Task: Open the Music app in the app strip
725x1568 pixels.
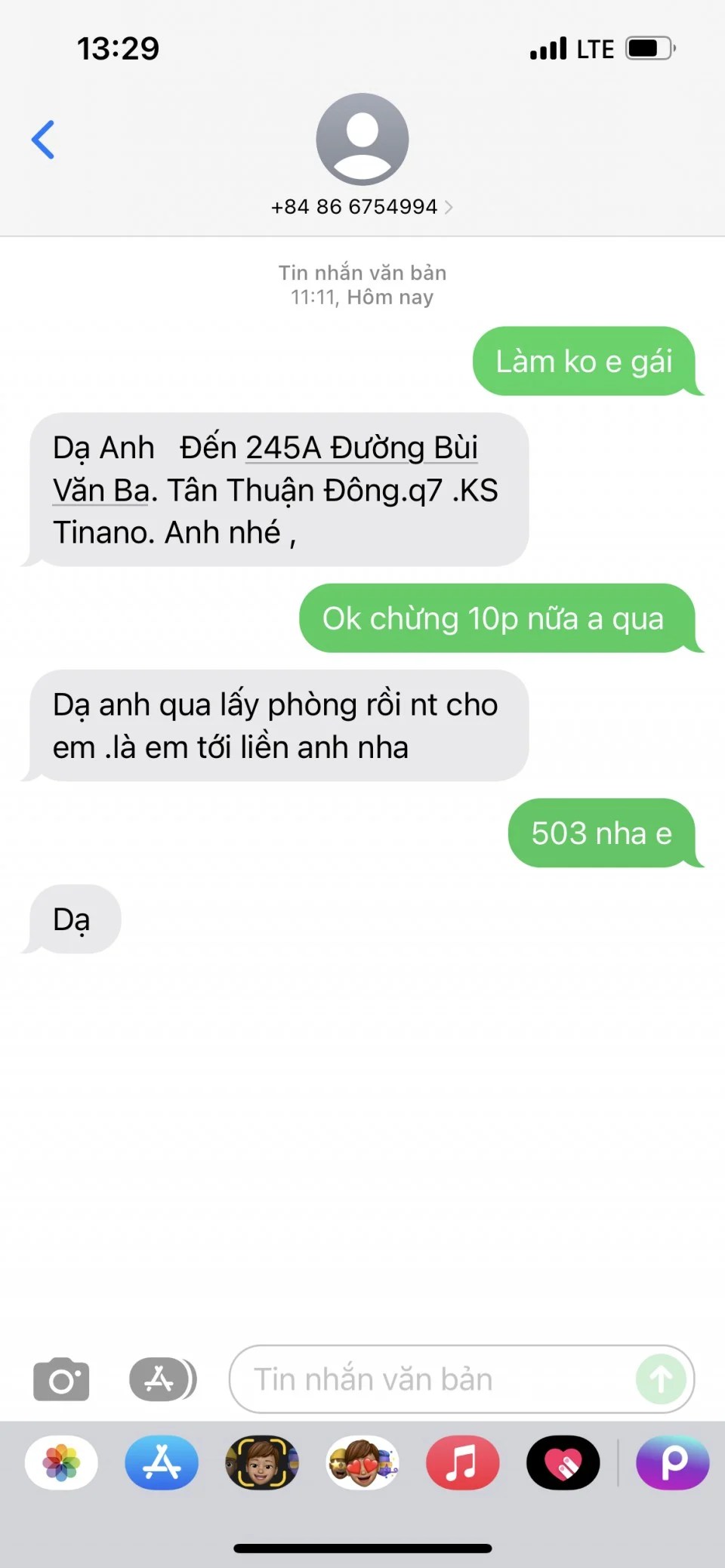Action: [x=462, y=1463]
